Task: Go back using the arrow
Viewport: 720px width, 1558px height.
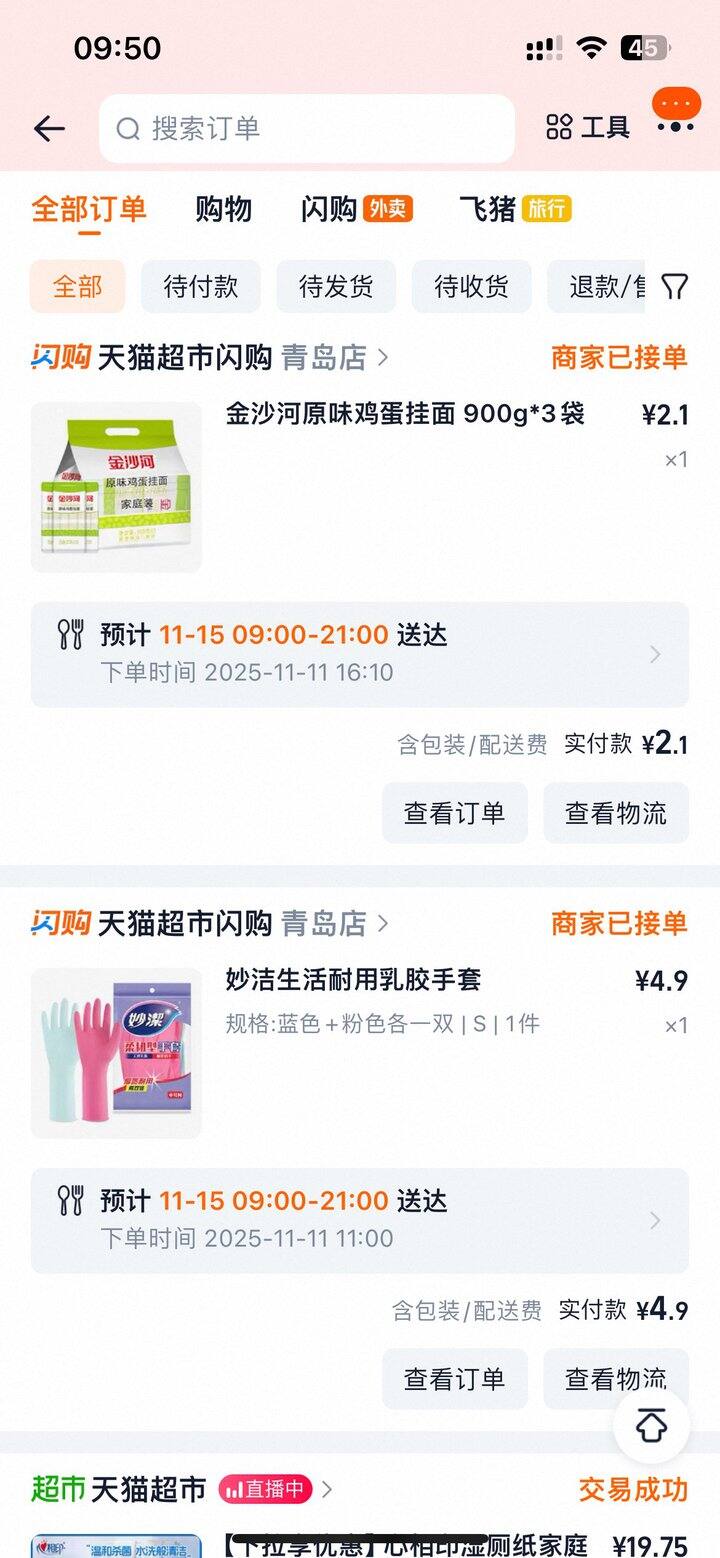Action: point(49,128)
